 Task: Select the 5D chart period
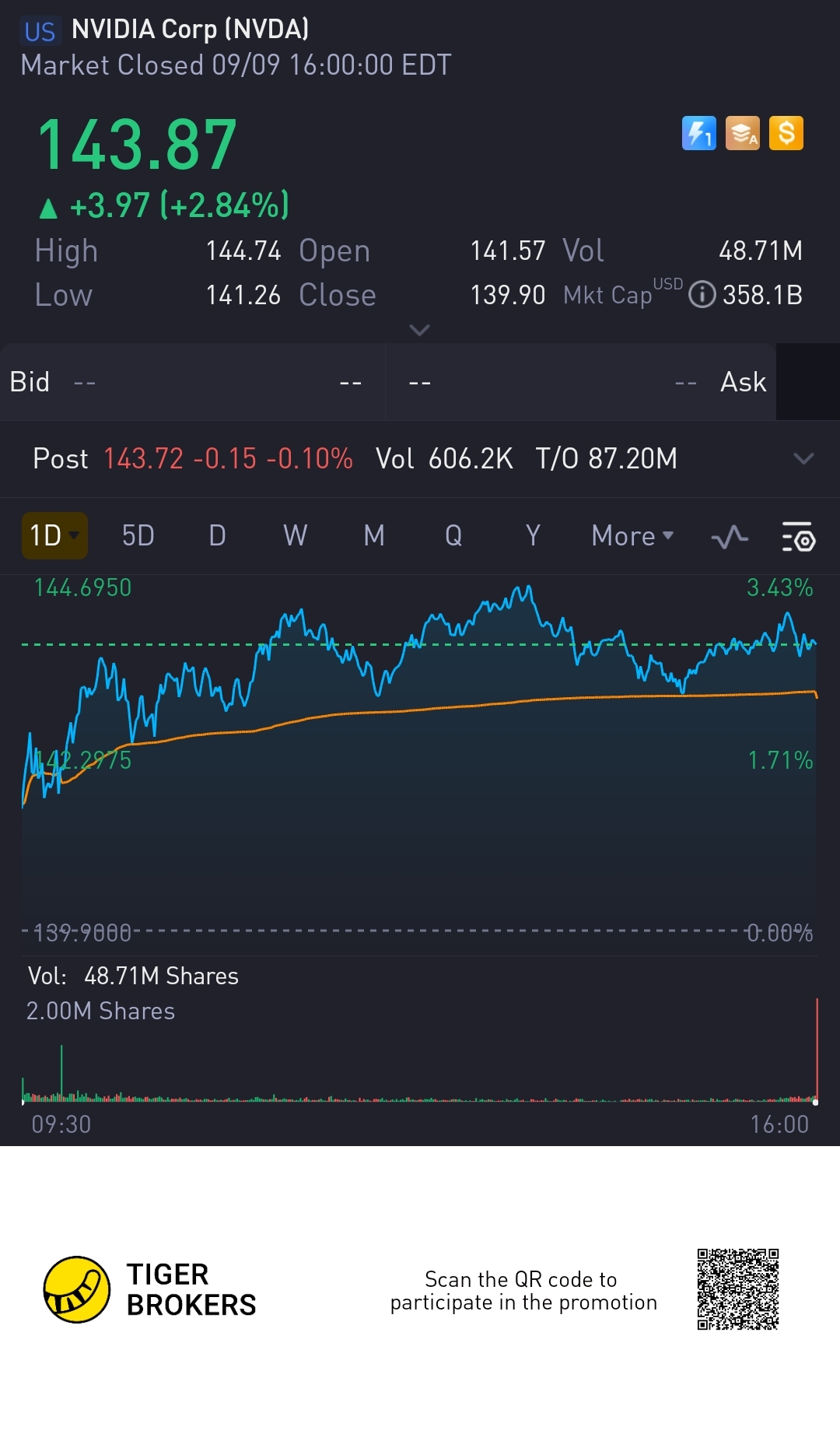138,535
